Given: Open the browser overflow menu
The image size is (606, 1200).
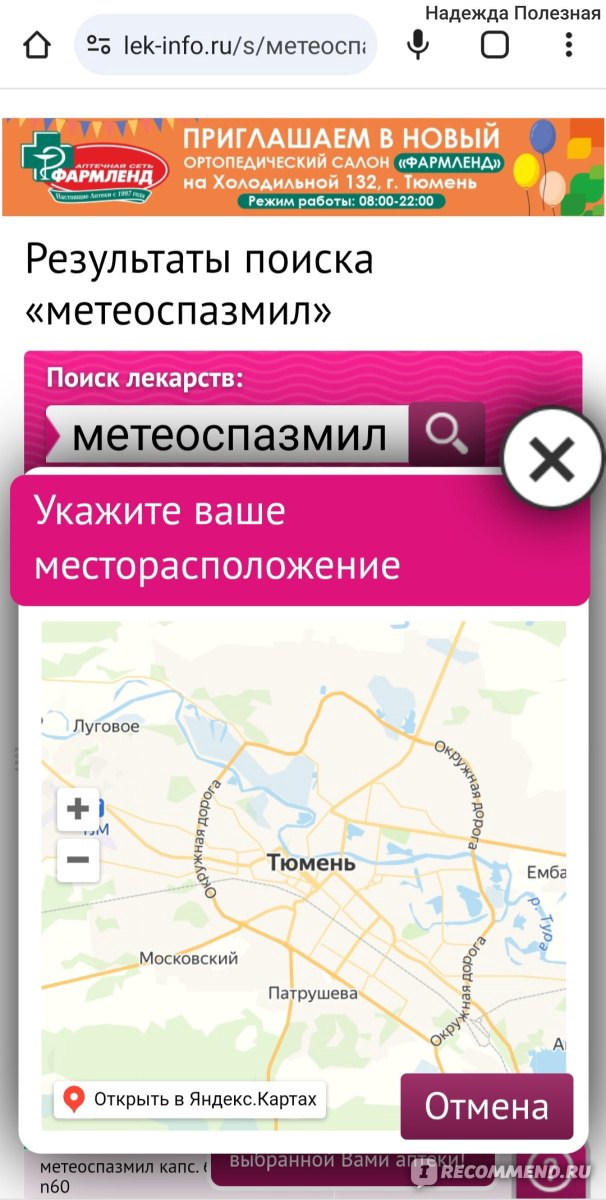Looking at the screenshot, I should [x=569, y=45].
